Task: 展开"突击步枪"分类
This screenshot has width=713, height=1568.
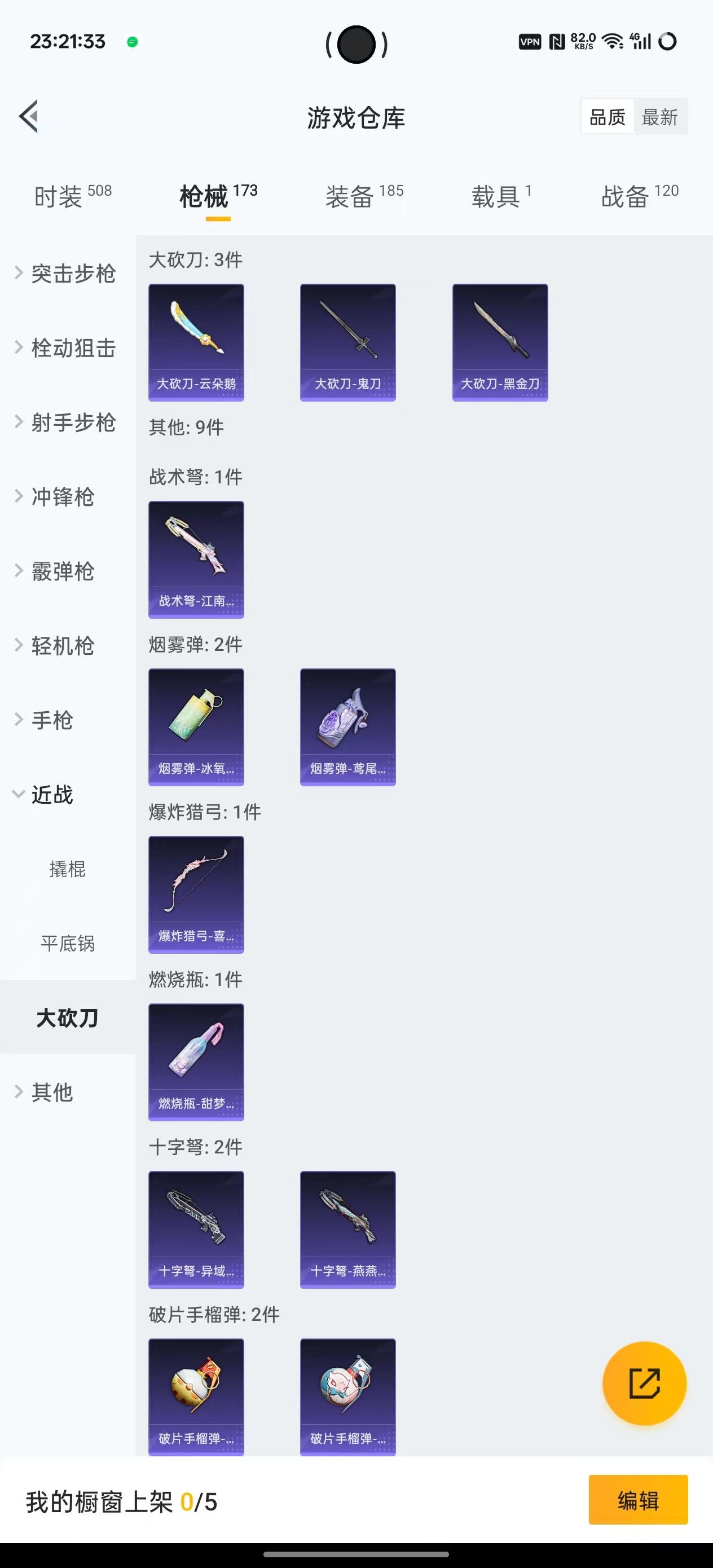Action: pyautogui.click(x=73, y=274)
